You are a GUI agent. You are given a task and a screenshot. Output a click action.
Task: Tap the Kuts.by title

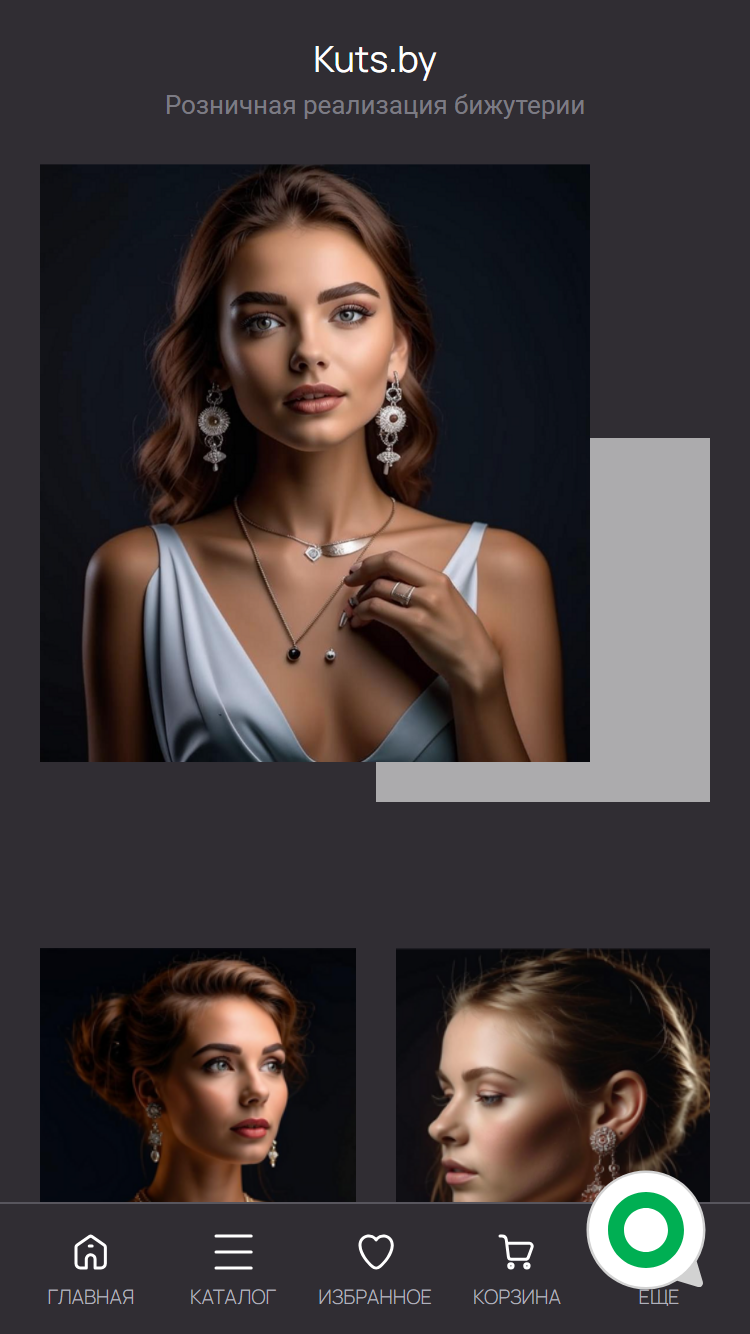click(375, 60)
